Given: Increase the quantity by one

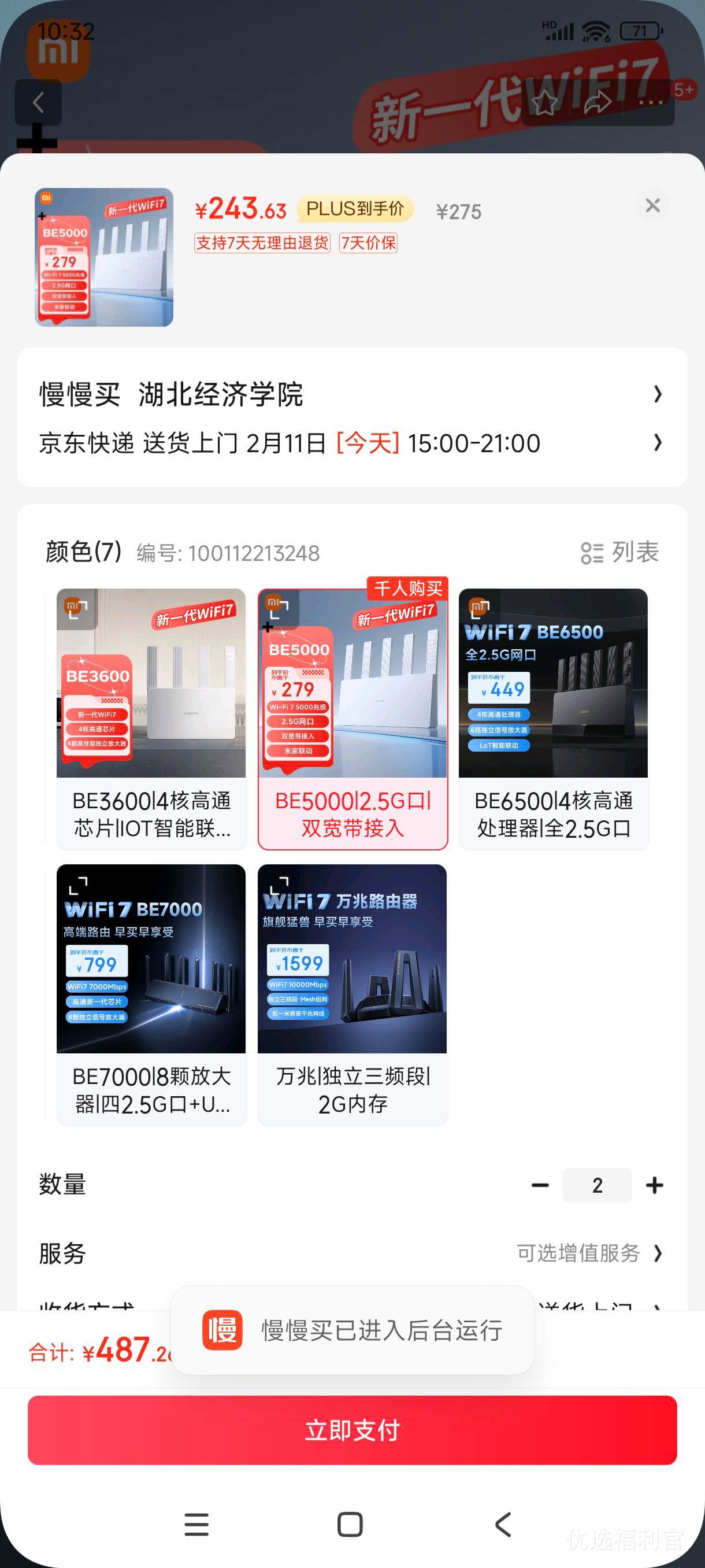Looking at the screenshot, I should click(x=655, y=1185).
